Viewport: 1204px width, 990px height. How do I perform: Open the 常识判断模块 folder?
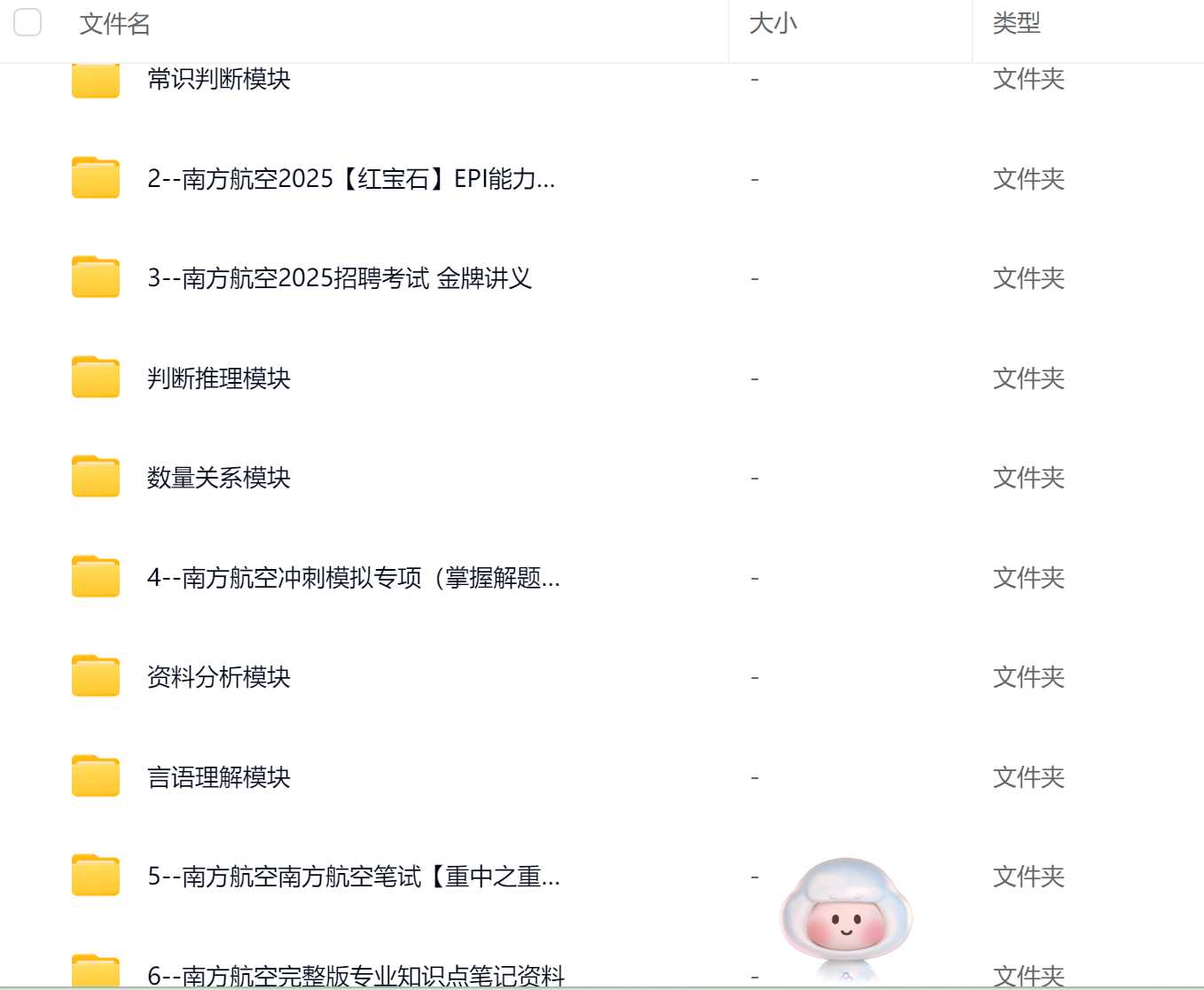pos(219,80)
